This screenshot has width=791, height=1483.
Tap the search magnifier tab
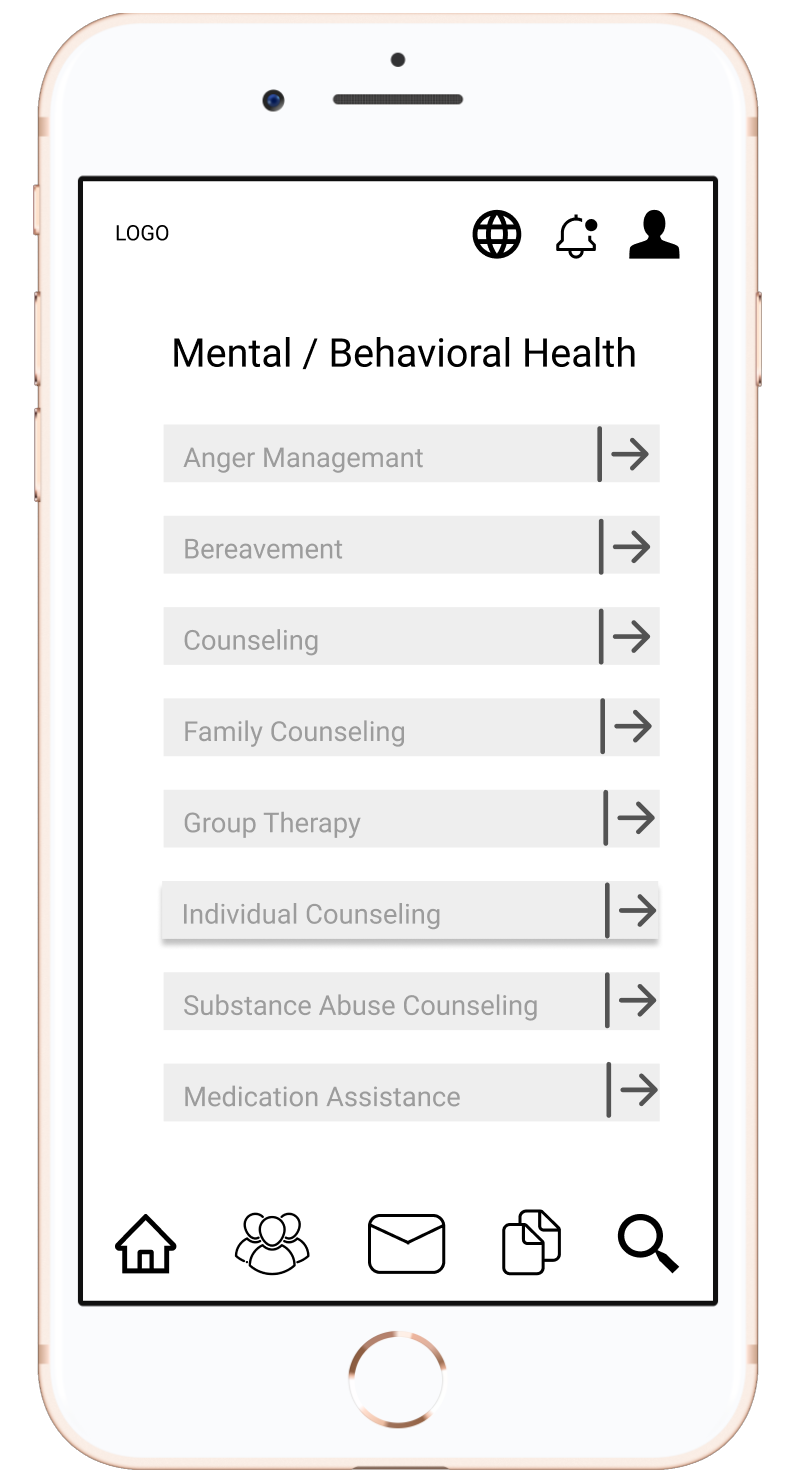click(648, 1244)
